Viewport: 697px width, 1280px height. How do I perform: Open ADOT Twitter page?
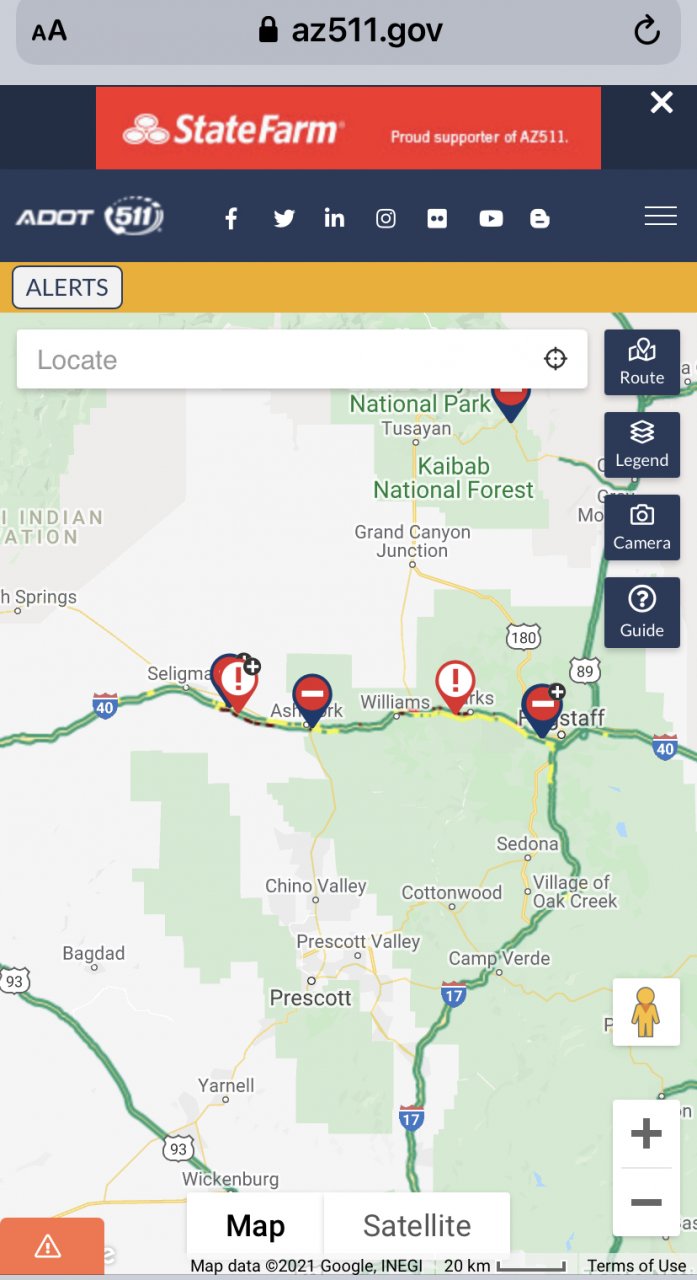(x=284, y=218)
